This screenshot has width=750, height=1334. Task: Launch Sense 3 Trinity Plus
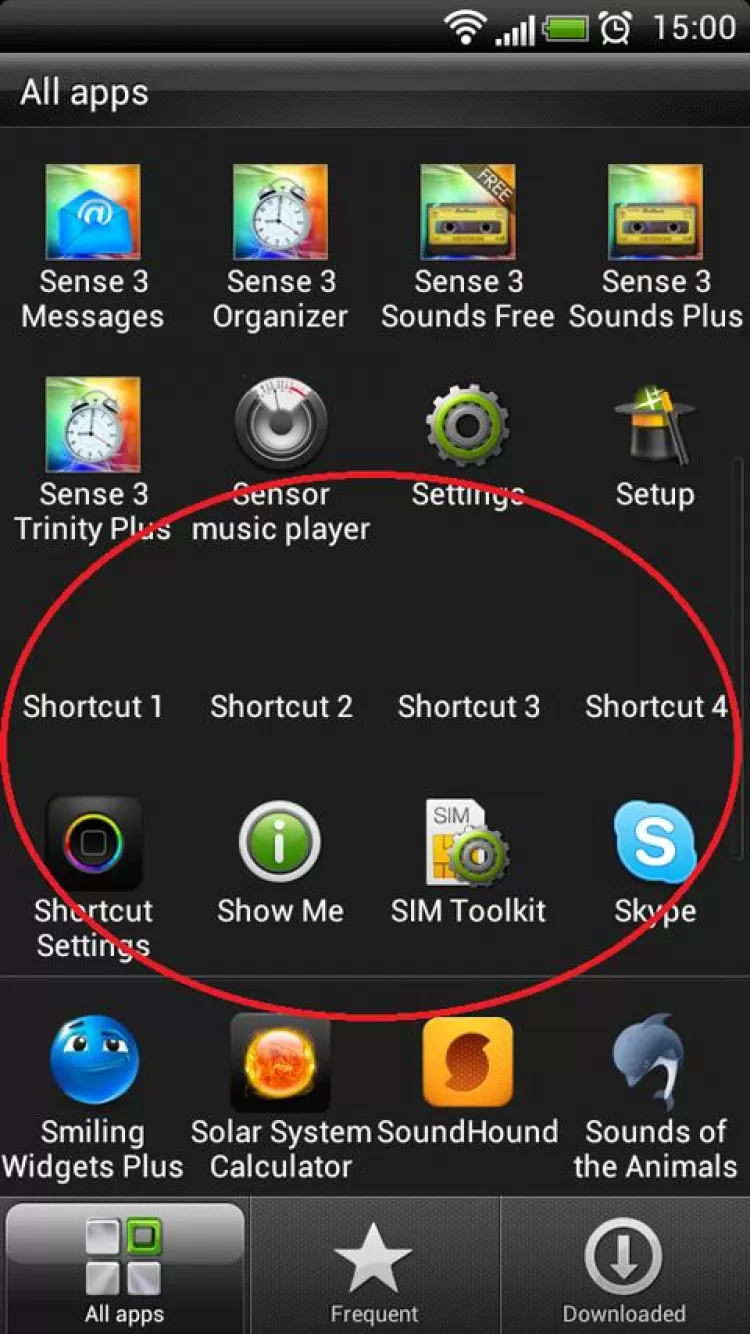tap(93, 425)
